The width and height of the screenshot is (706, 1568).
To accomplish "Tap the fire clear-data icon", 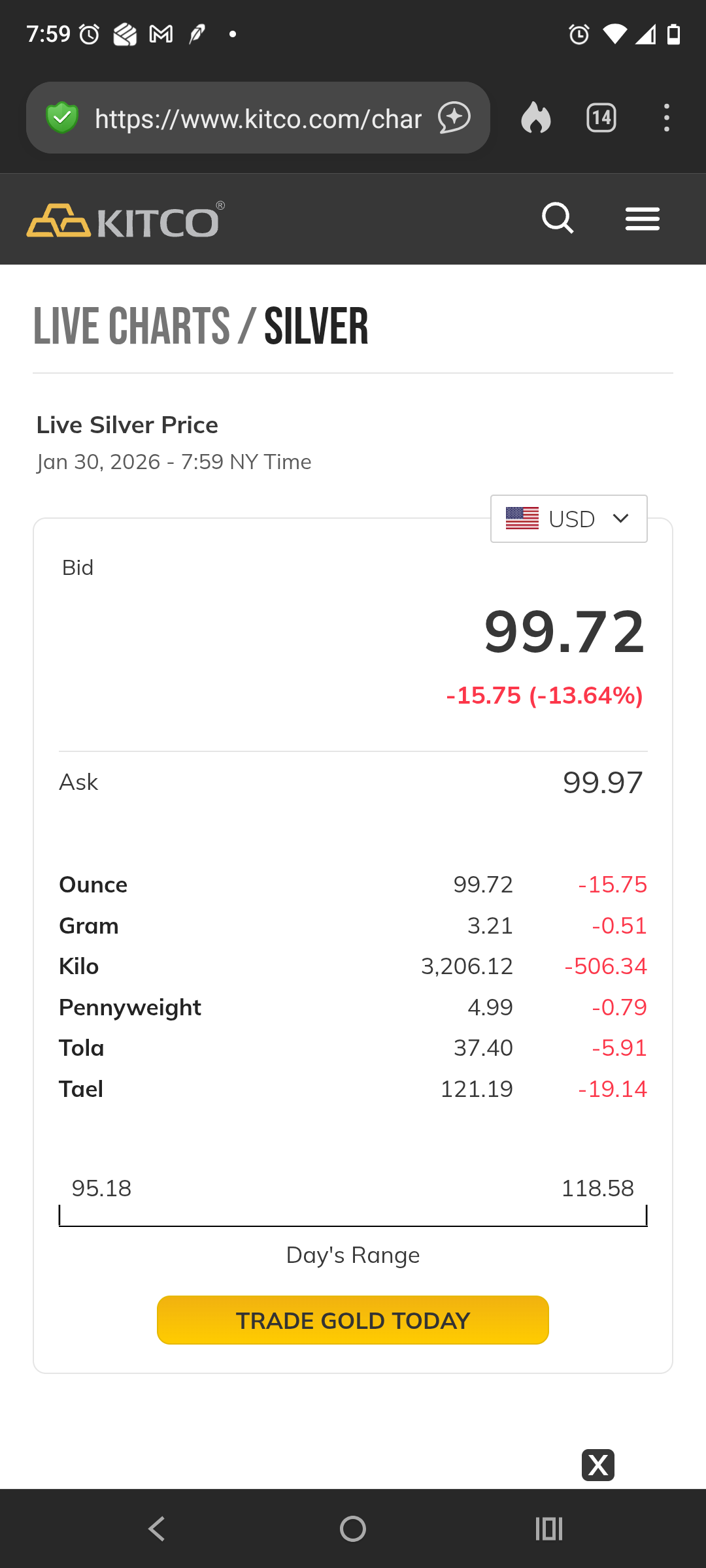I will pyautogui.click(x=536, y=118).
